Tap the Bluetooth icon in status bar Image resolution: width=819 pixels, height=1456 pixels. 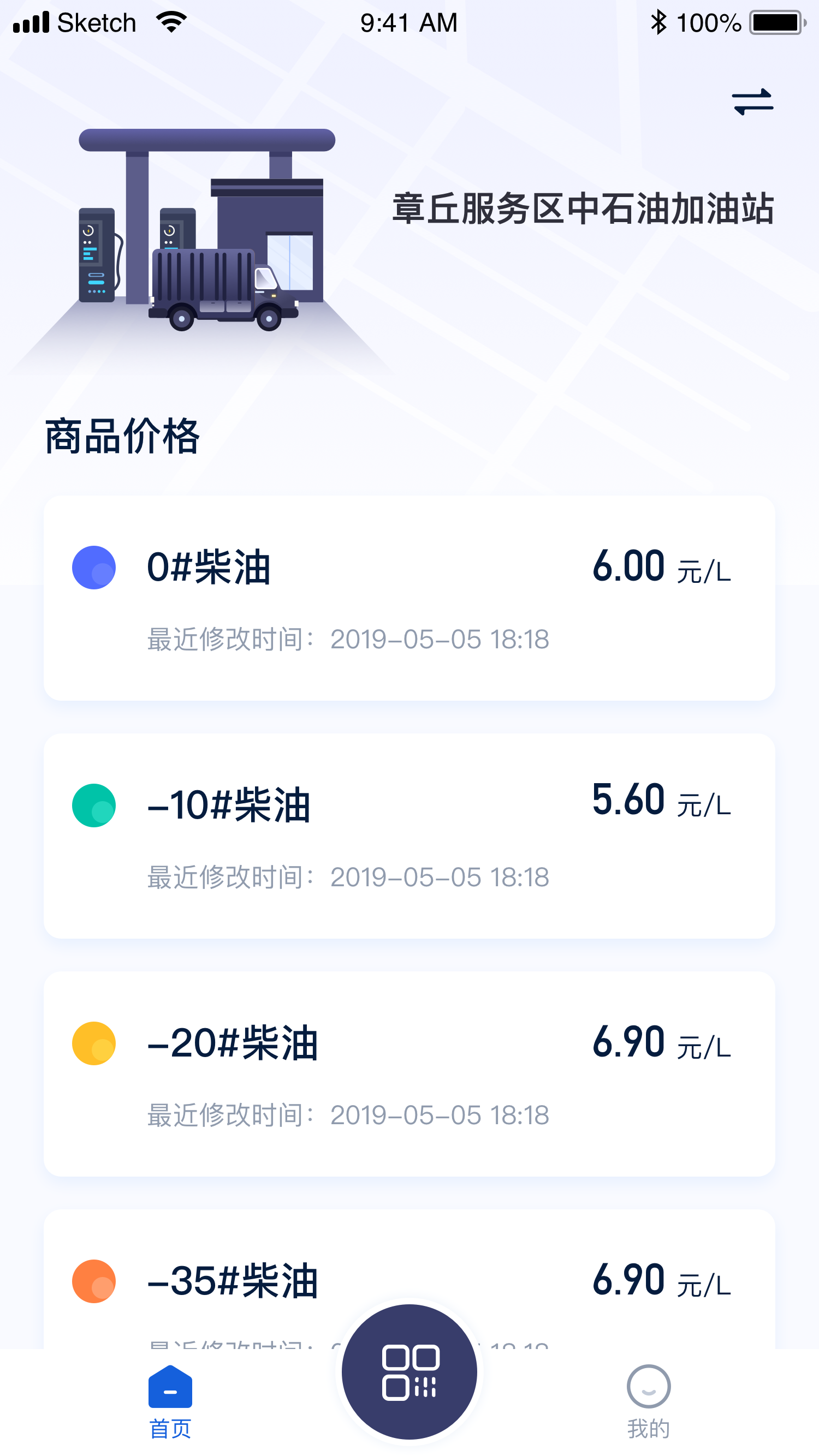click(658, 21)
